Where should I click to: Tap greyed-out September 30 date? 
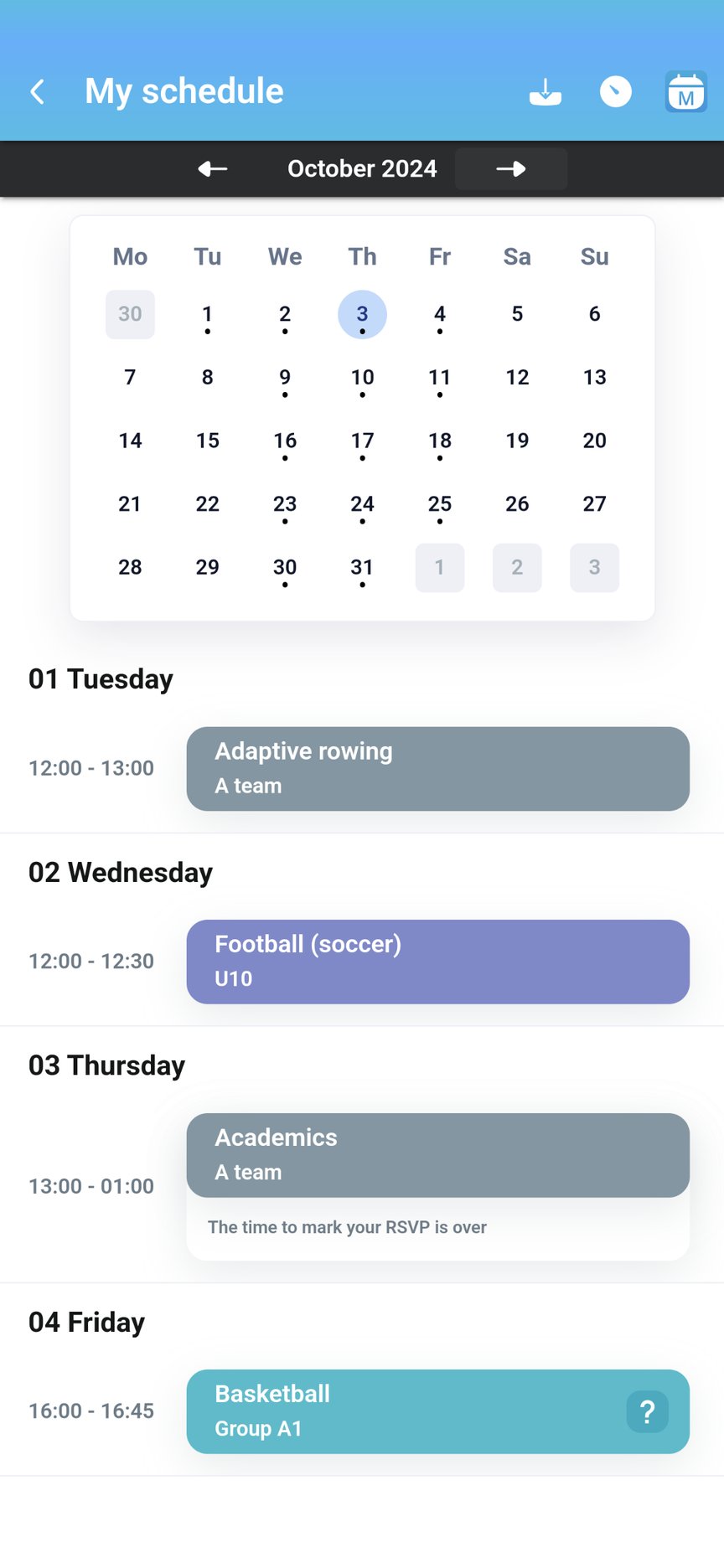(130, 315)
